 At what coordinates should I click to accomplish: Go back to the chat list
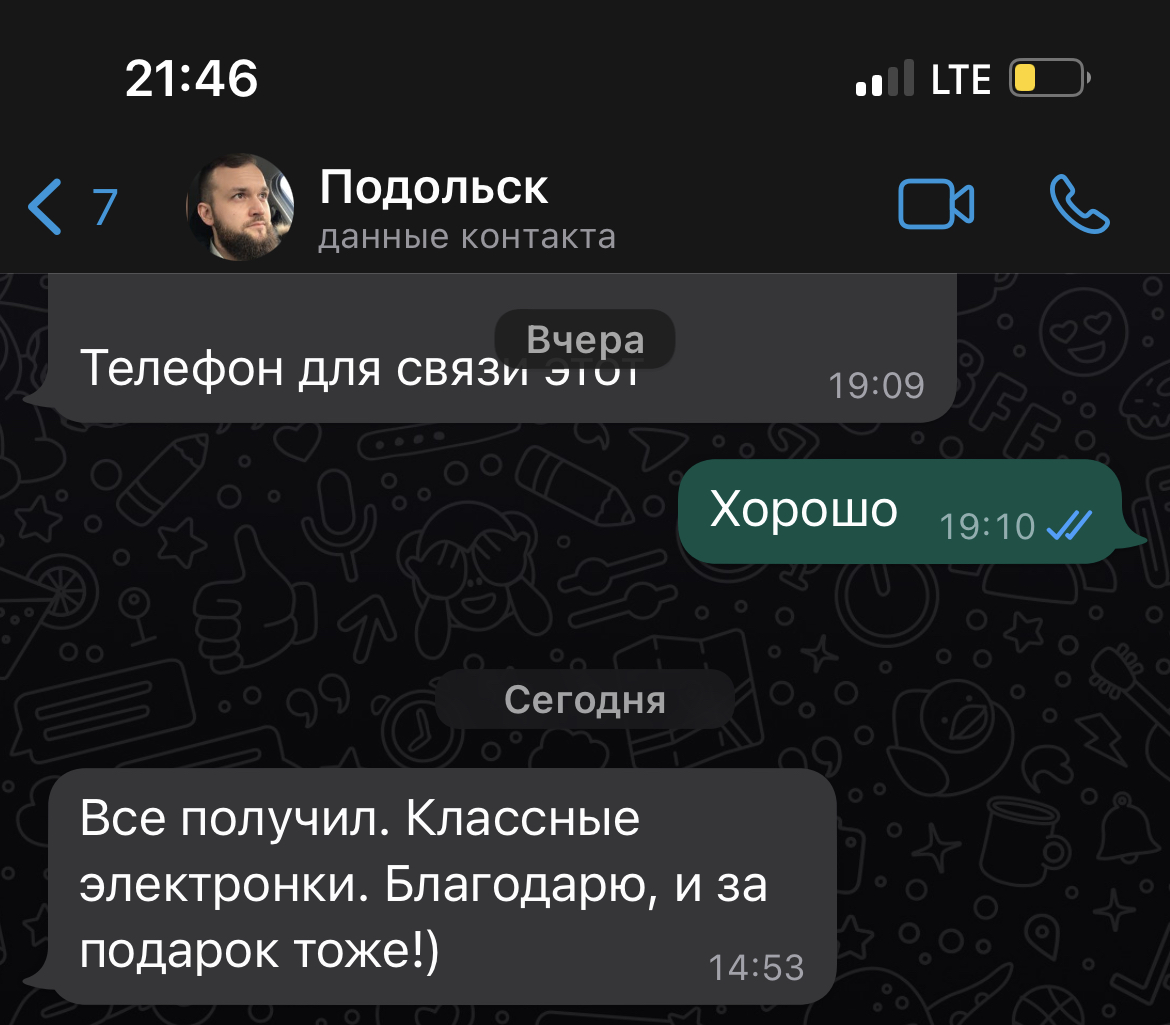click(70, 207)
